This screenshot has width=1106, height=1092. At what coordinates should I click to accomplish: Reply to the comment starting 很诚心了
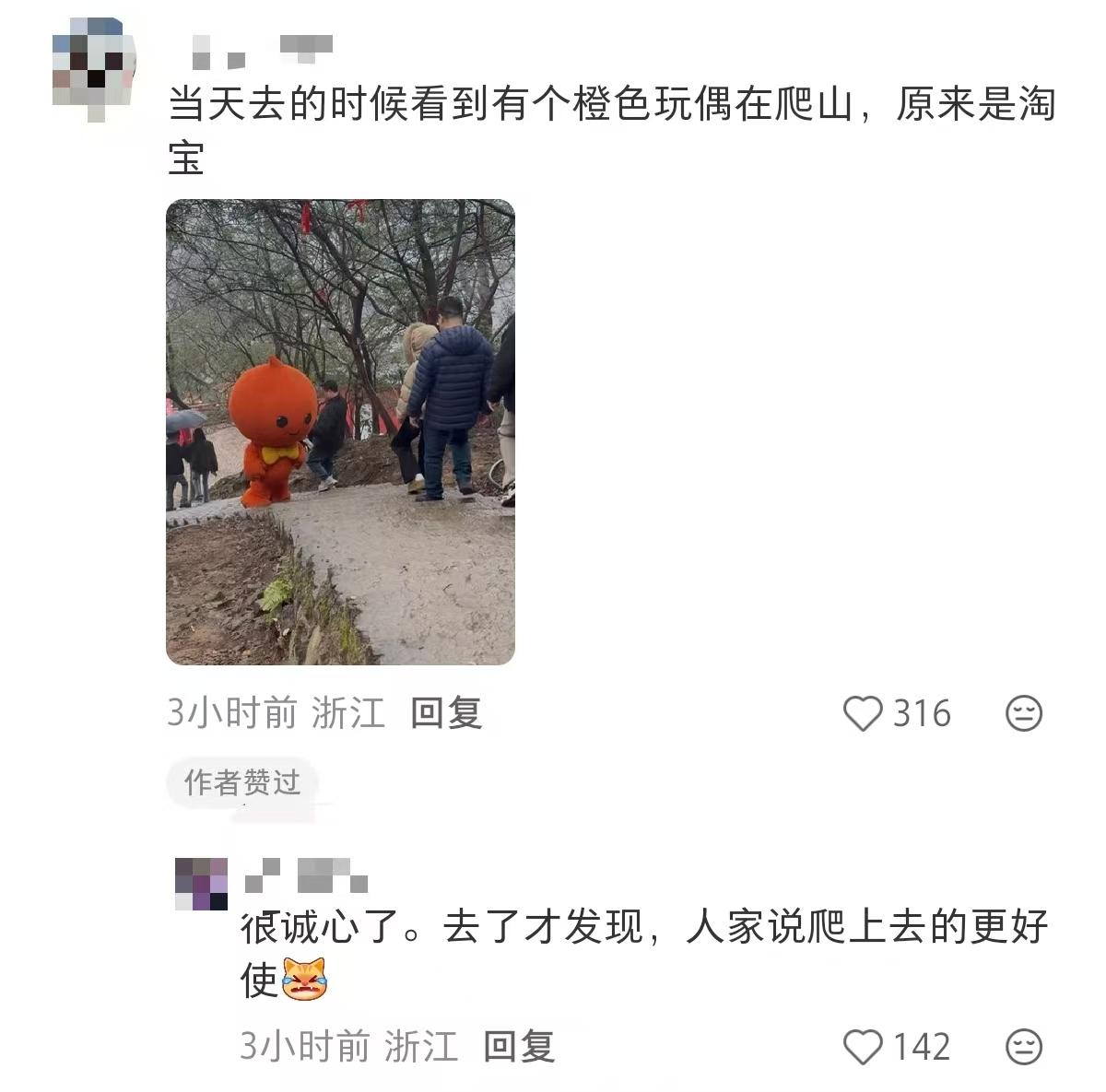coord(519,1047)
